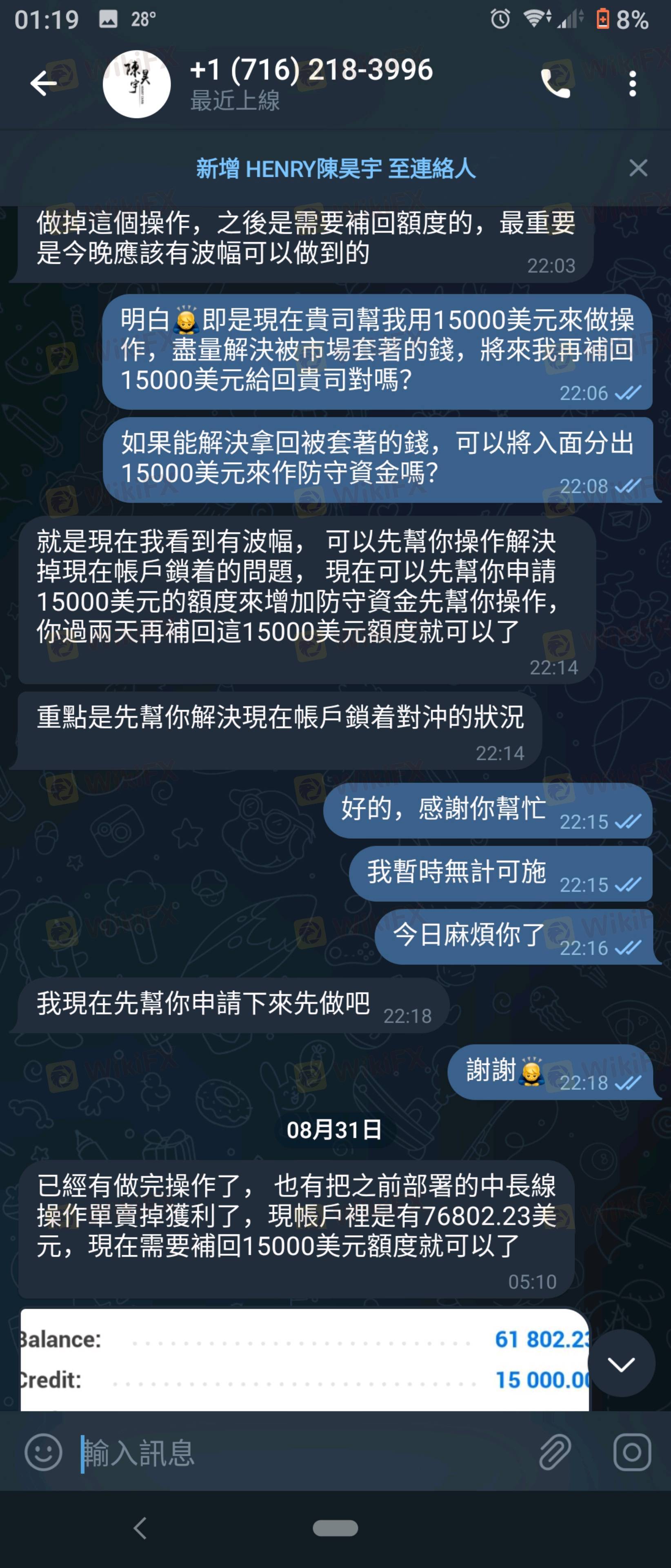Image resolution: width=671 pixels, height=1568 pixels.
Task: Open the Balance and Credit screenshot image
Action: (304, 1361)
